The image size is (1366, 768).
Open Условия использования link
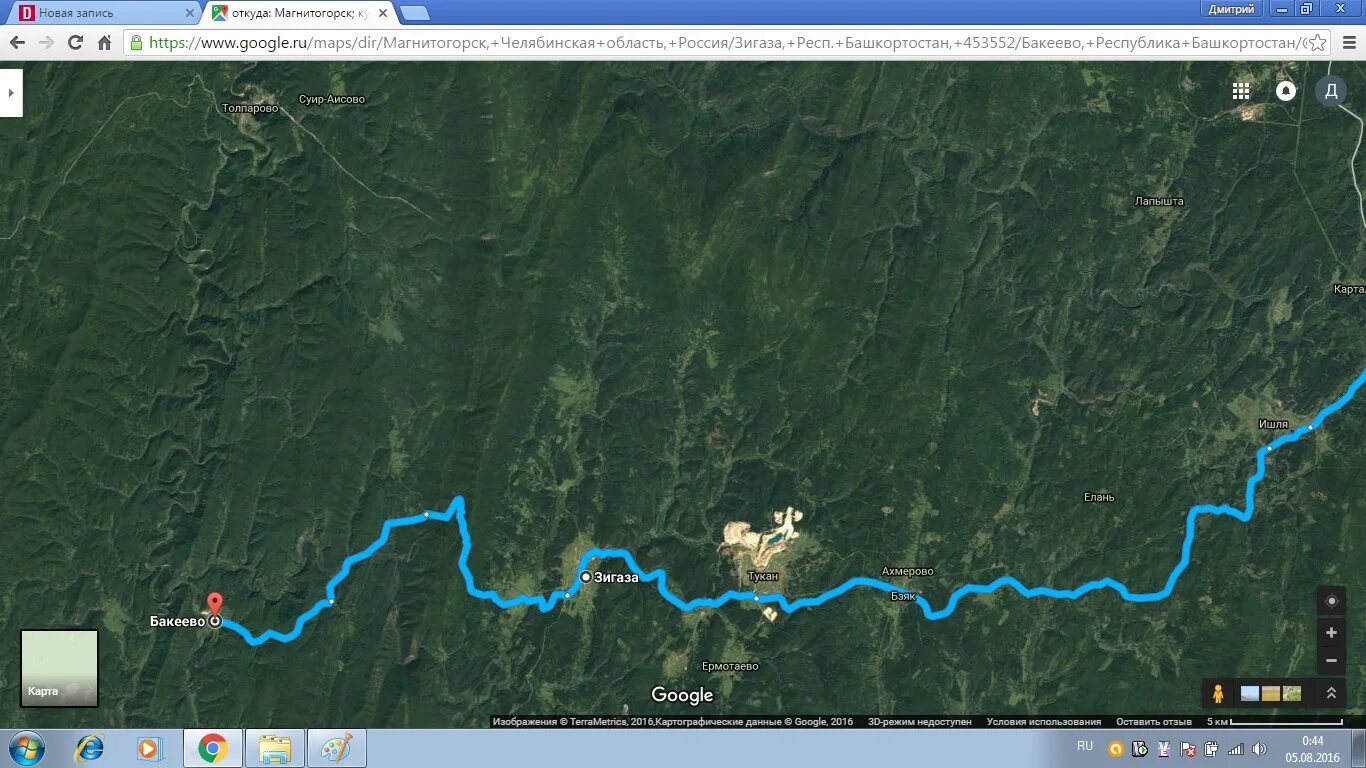[1043, 722]
